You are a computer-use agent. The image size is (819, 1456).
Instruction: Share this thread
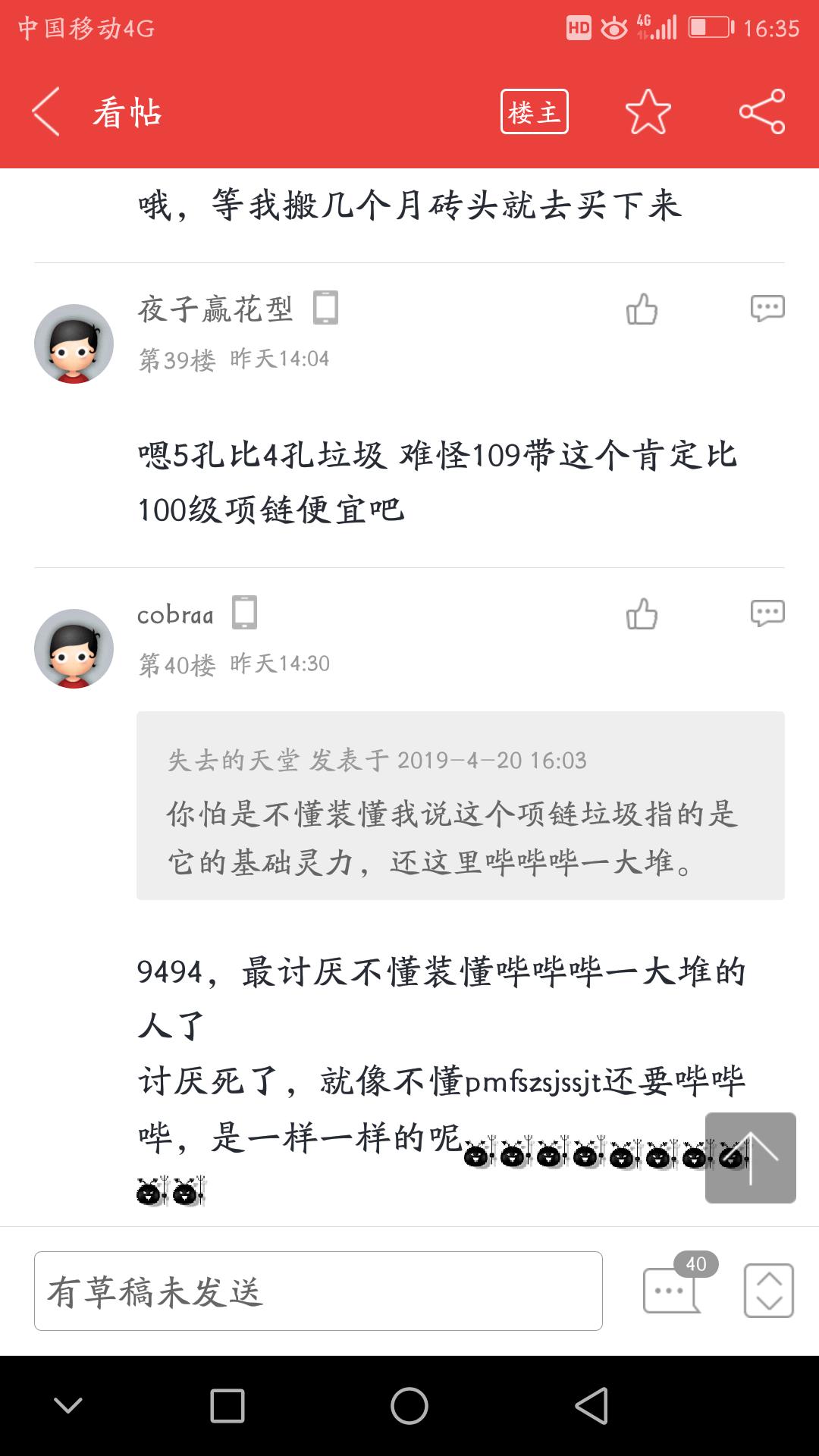coord(762,112)
